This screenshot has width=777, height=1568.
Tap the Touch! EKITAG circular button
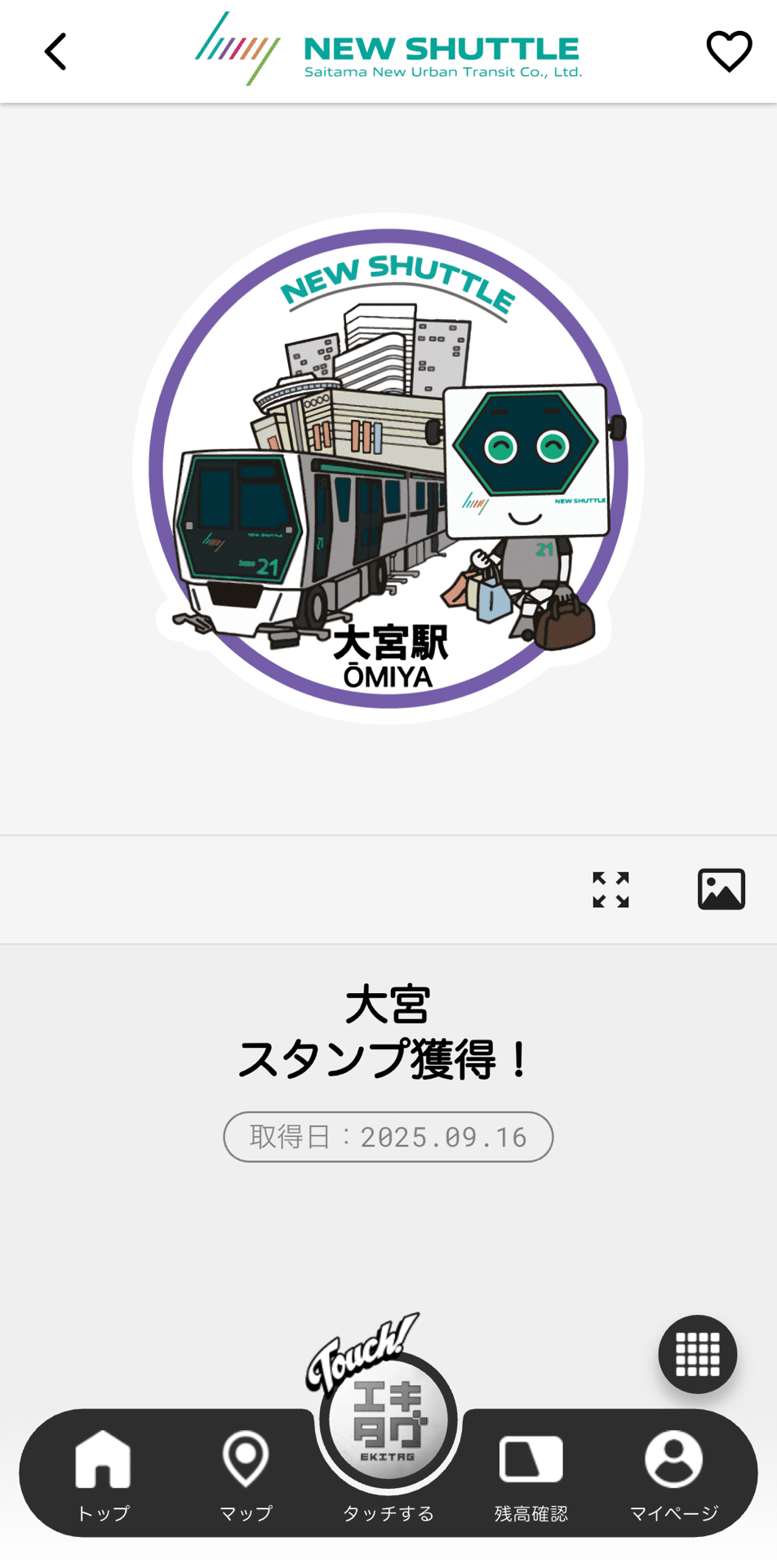pos(388,1419)
